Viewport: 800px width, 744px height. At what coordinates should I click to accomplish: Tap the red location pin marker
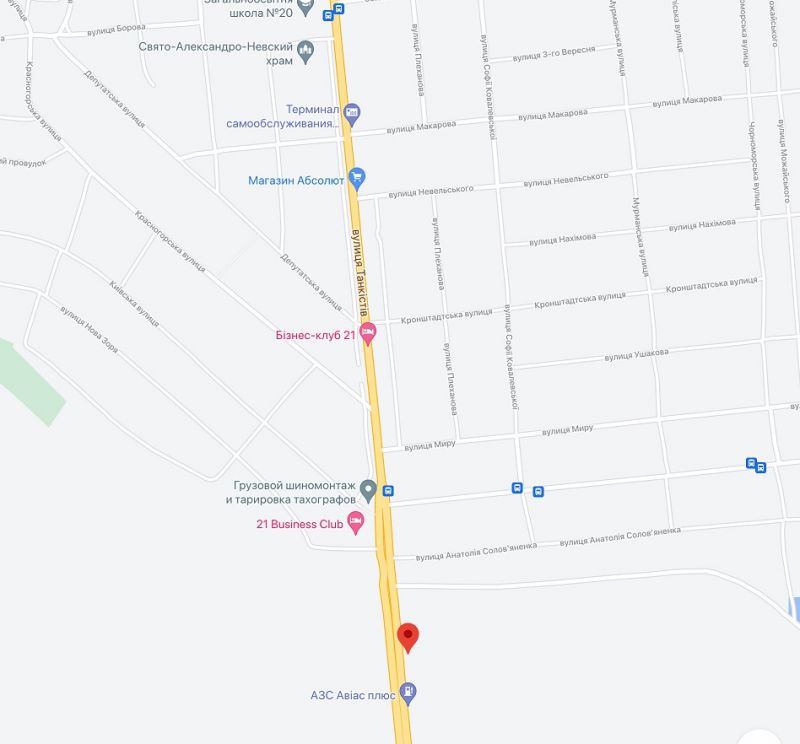point(407,636)
